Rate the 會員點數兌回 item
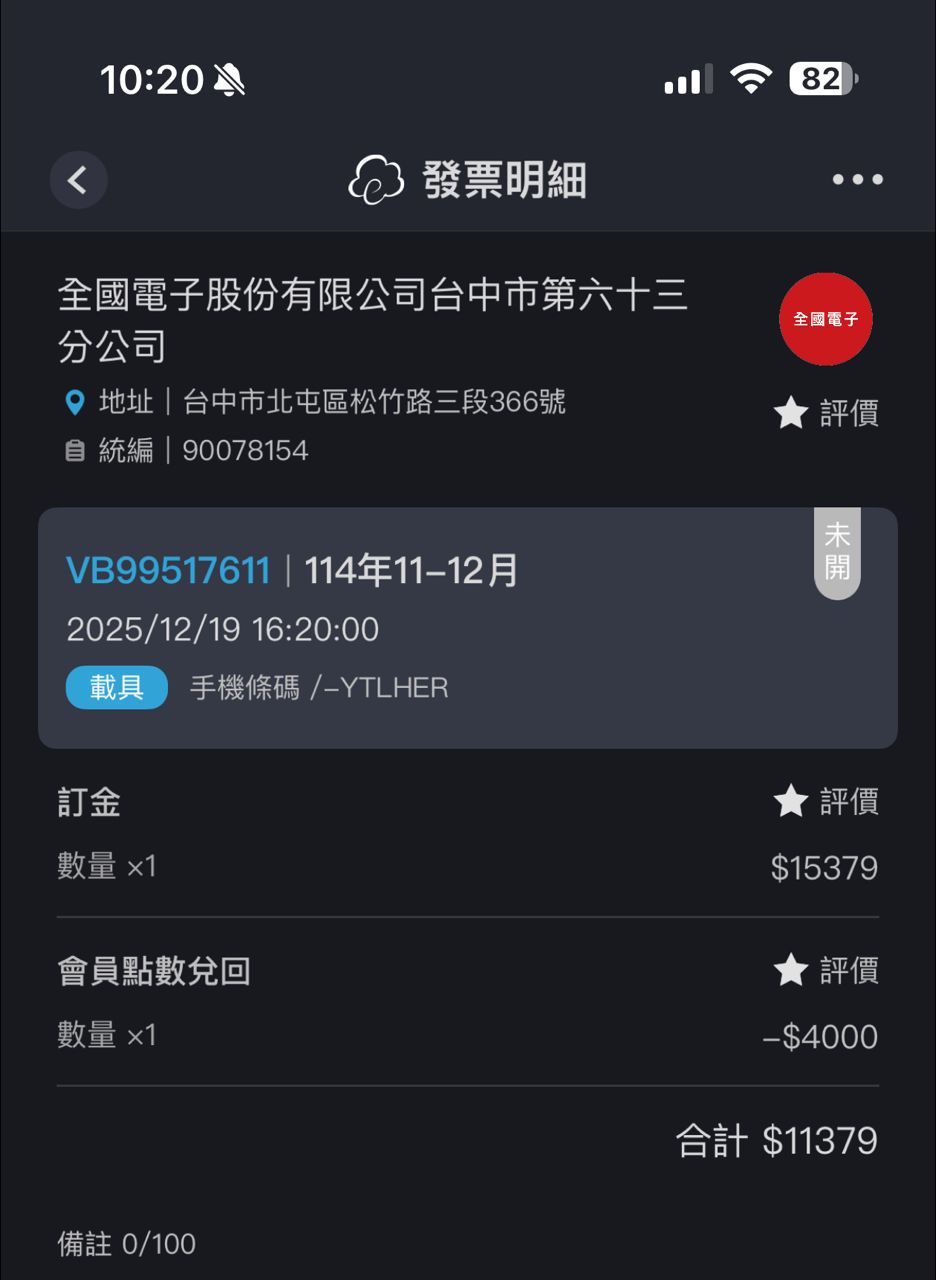Viewport: 936px width, 1280px height. coord(827,970)
